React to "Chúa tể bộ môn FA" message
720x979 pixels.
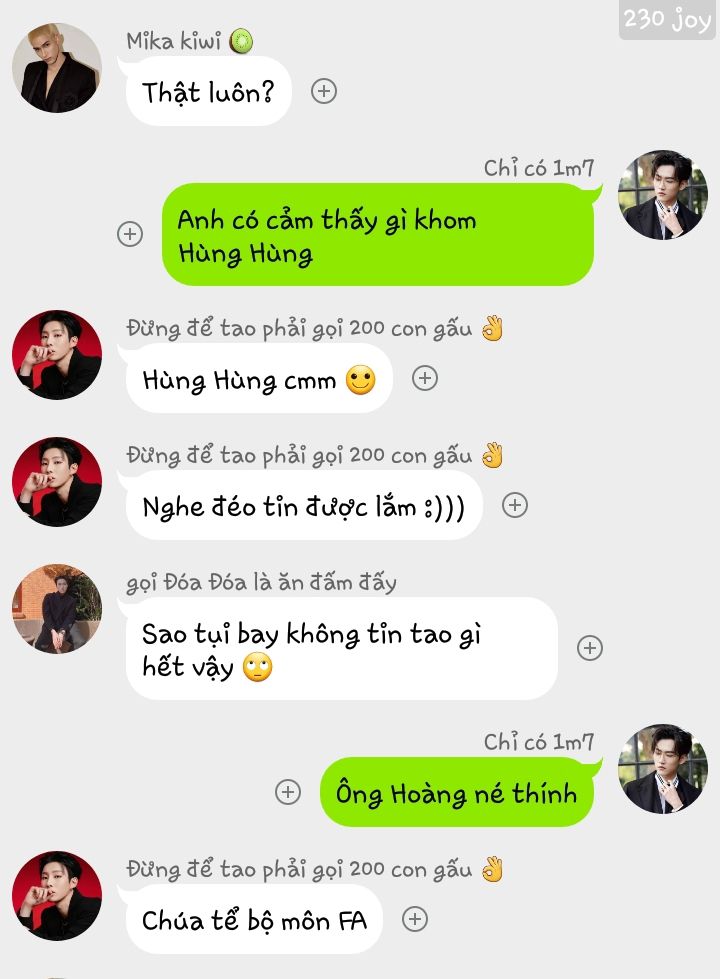(414, 919)
